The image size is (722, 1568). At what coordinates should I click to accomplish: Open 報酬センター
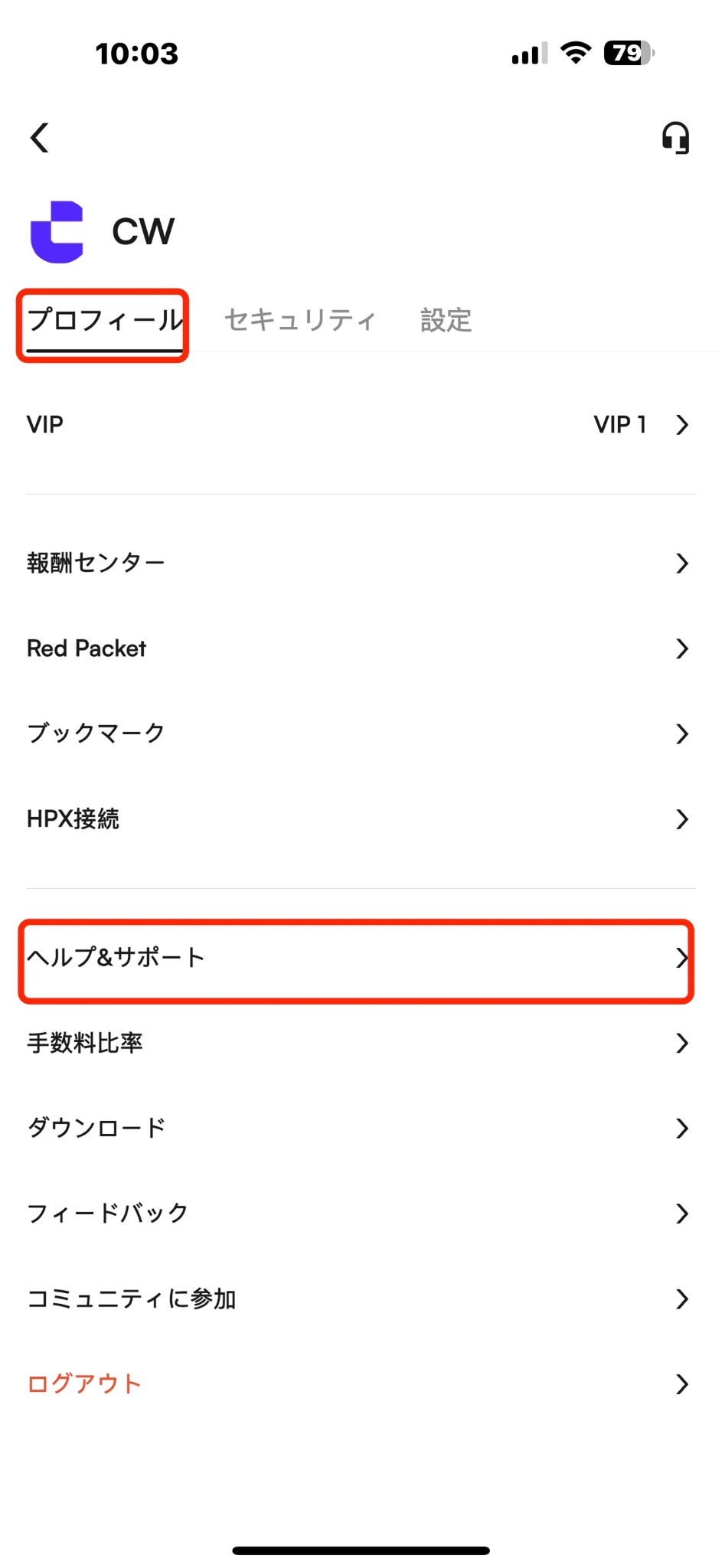[x=361, y=563]
